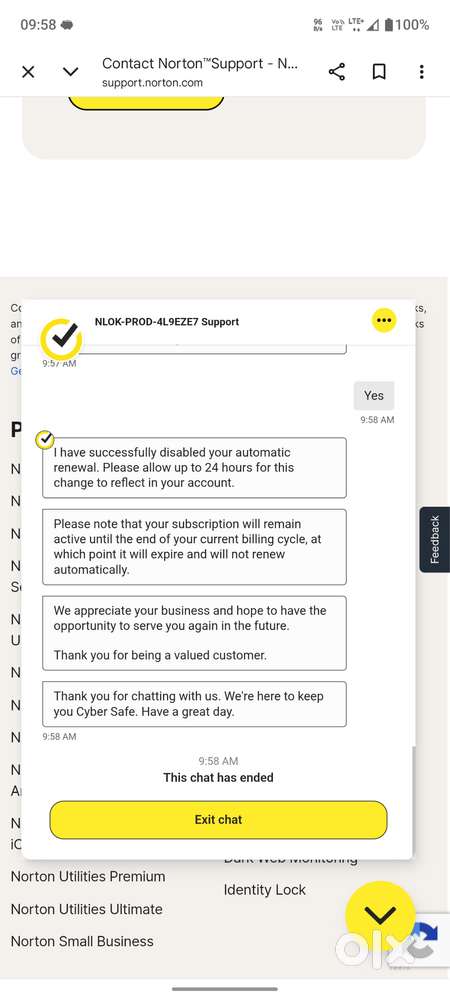Screen dimensions: 450x1000
Task: Open the Feedback side tab
Action: (435, 540)
